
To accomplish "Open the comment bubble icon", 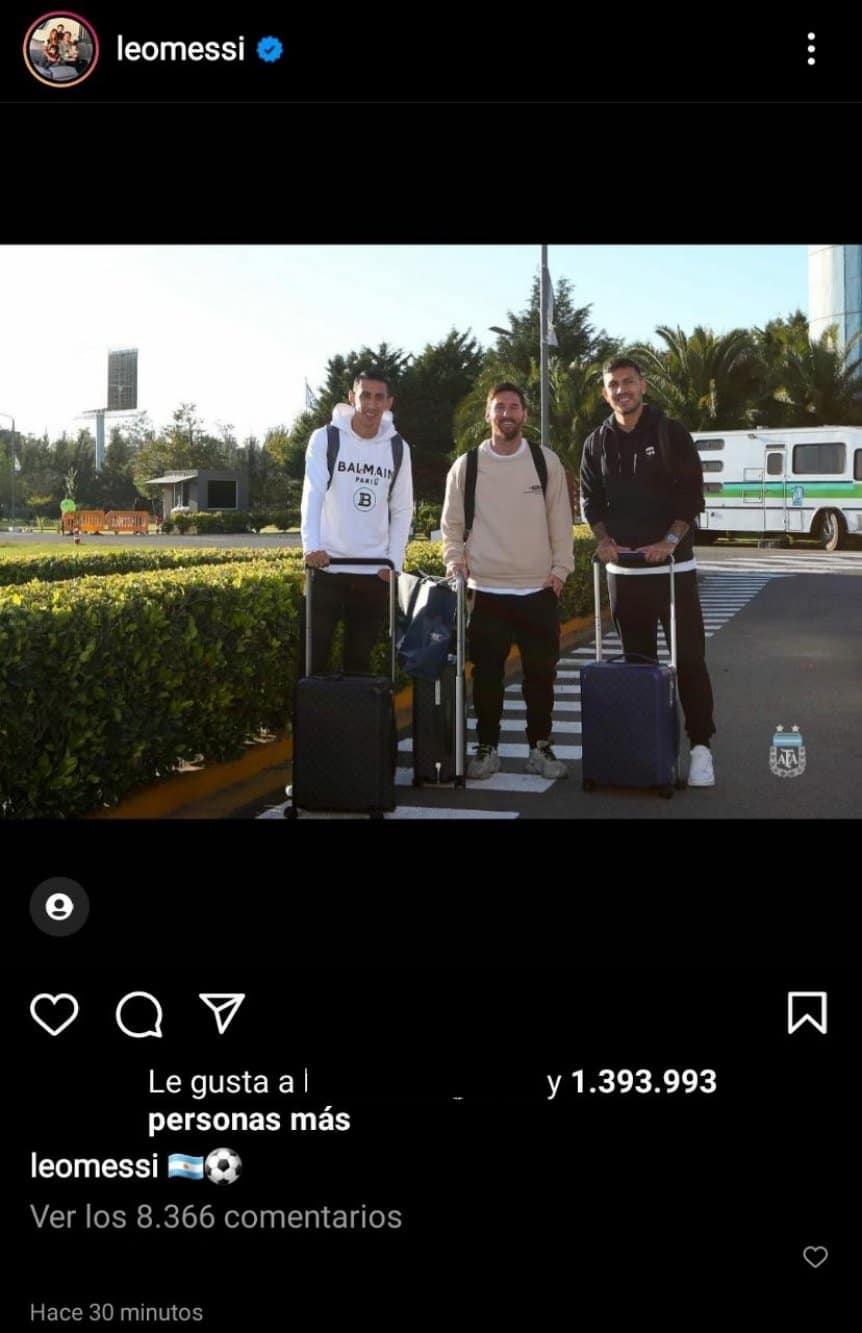I will coord(139,1014).
